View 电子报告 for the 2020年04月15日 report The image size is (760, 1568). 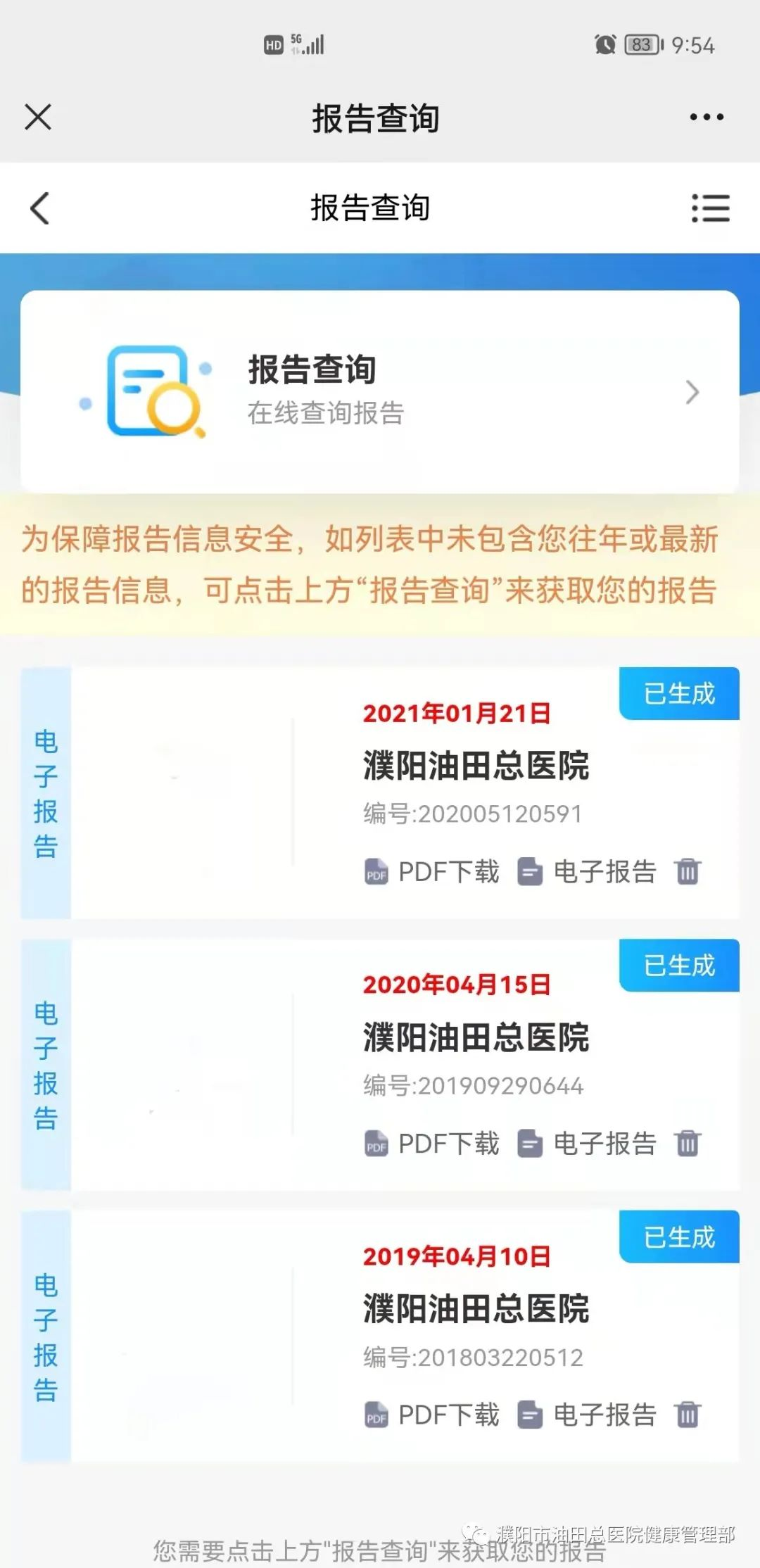pyautogui.click(x=587, y=1144)
